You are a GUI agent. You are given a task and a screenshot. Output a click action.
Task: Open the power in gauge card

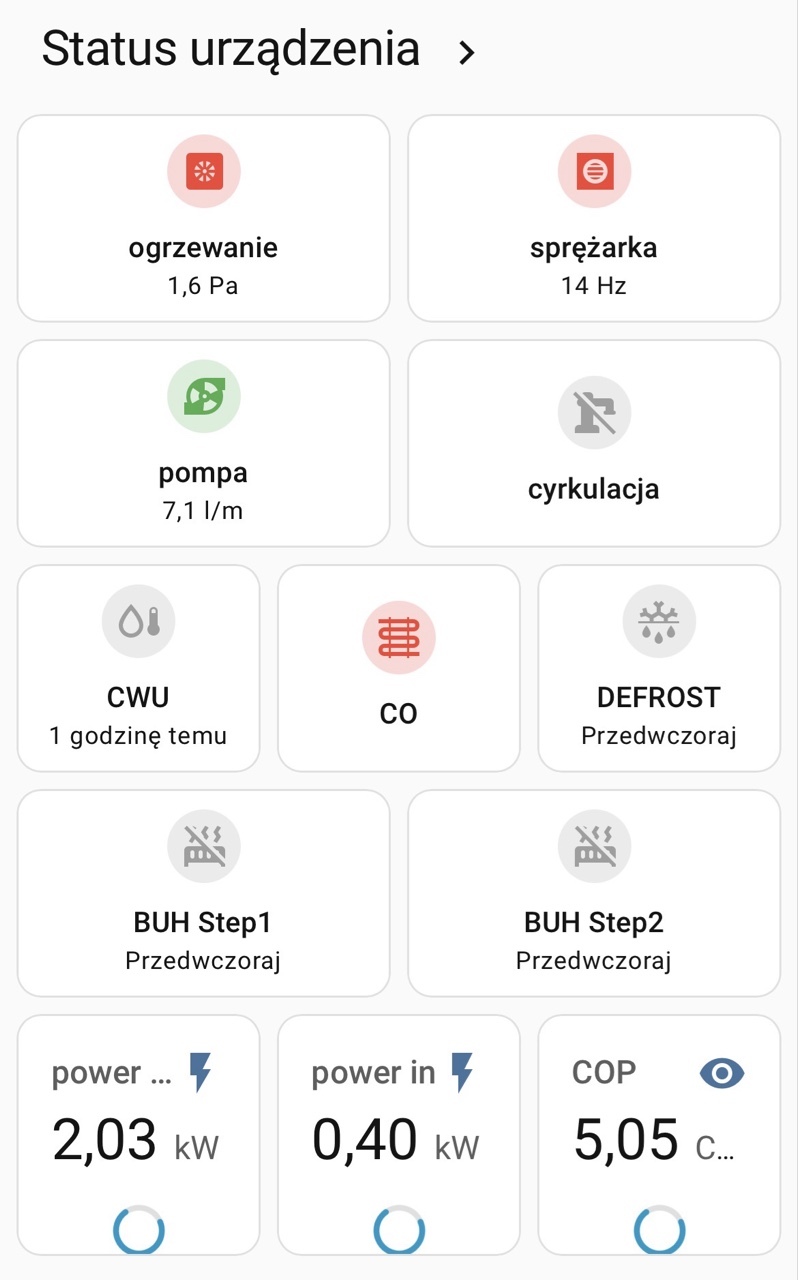pos(398,1134)
